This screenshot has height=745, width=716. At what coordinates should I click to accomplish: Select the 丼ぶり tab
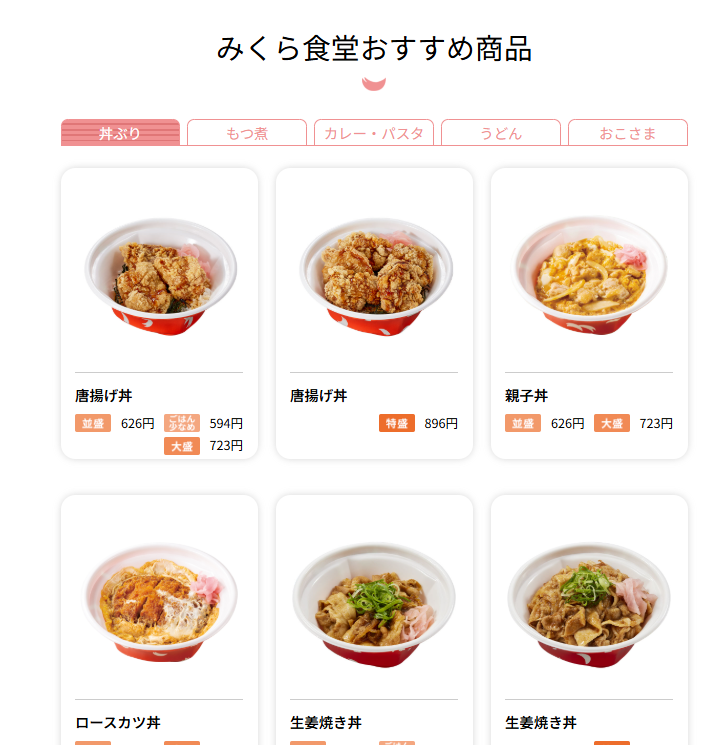coord(120,133)
